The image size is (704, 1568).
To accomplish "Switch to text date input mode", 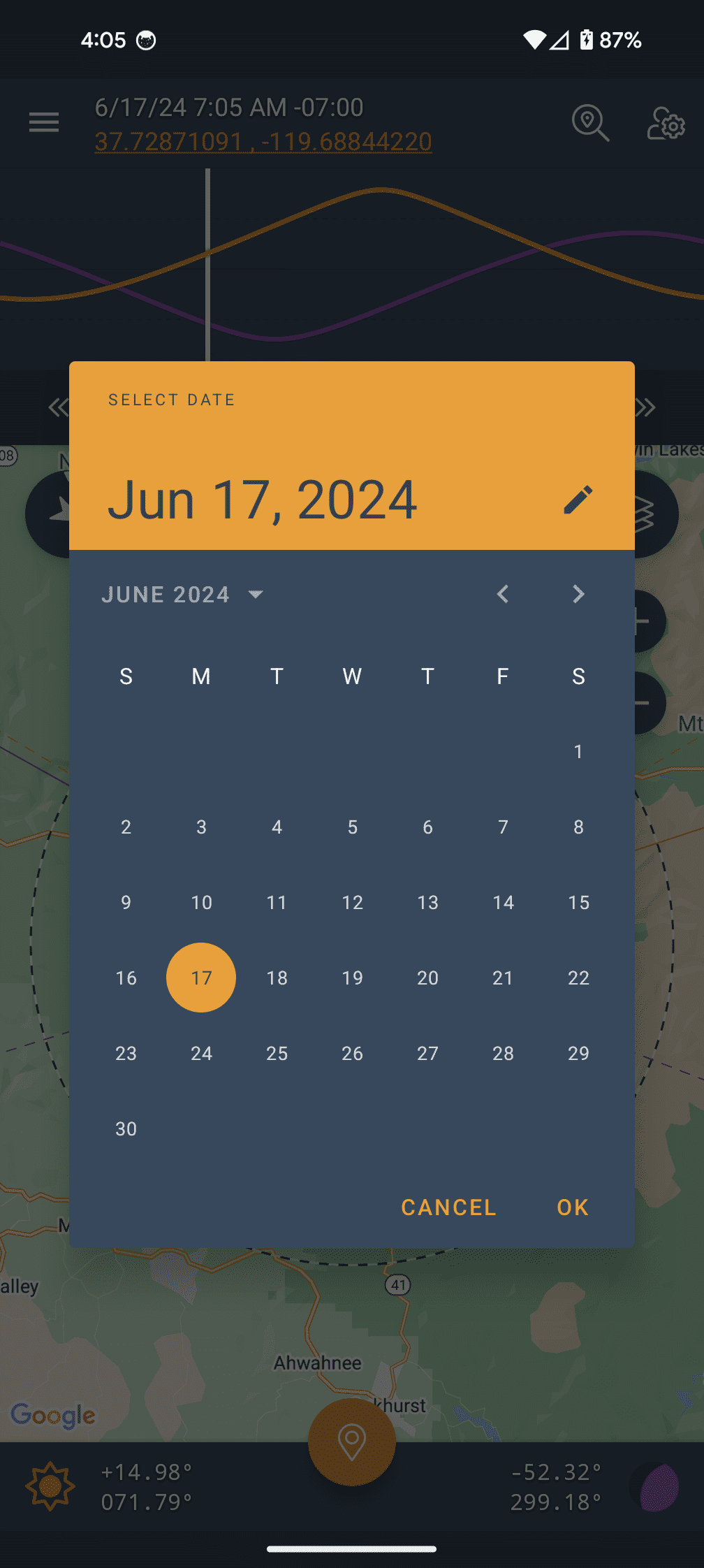I will pos(578,500).
